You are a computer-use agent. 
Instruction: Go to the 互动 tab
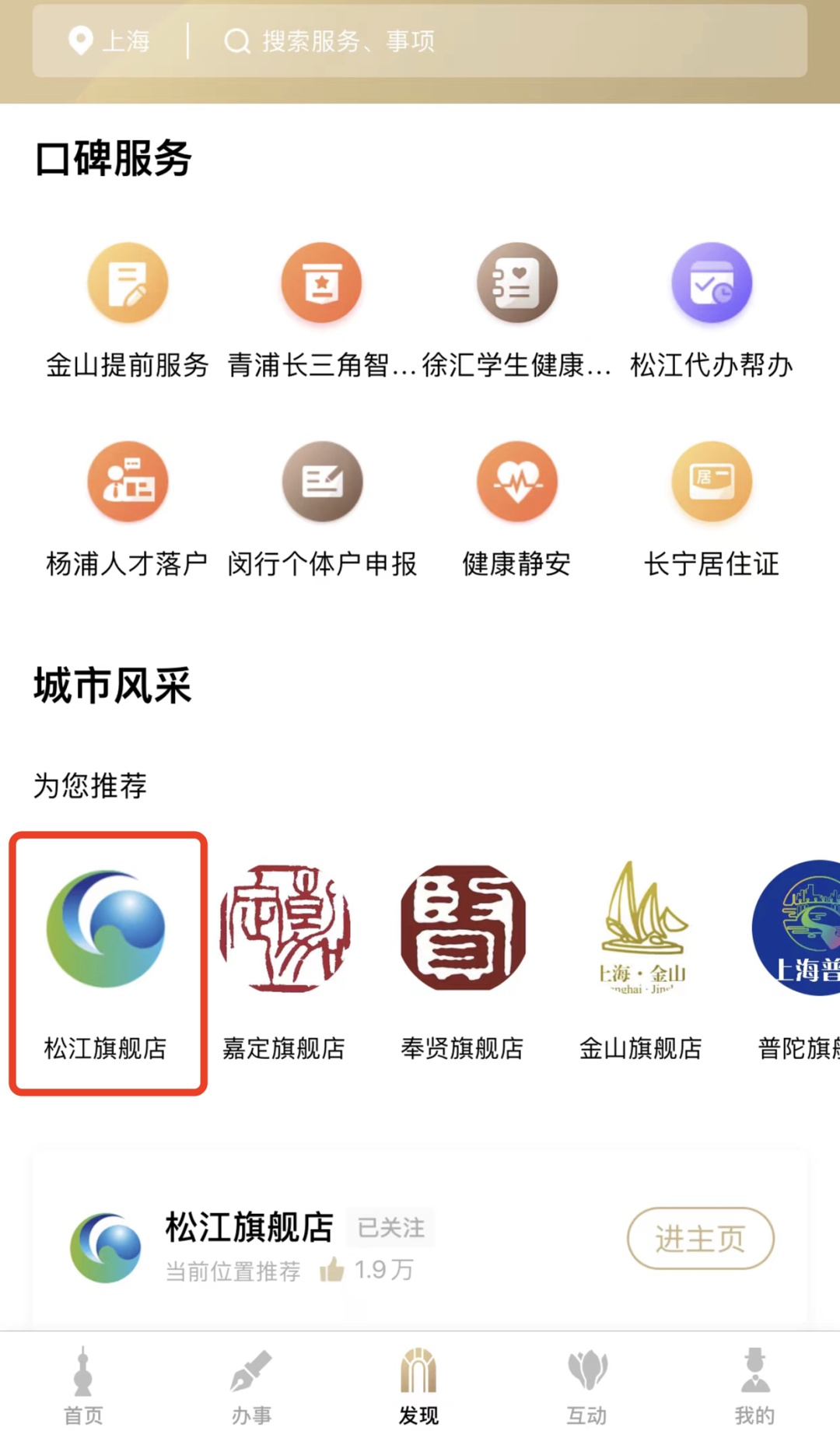[587, 1386]
